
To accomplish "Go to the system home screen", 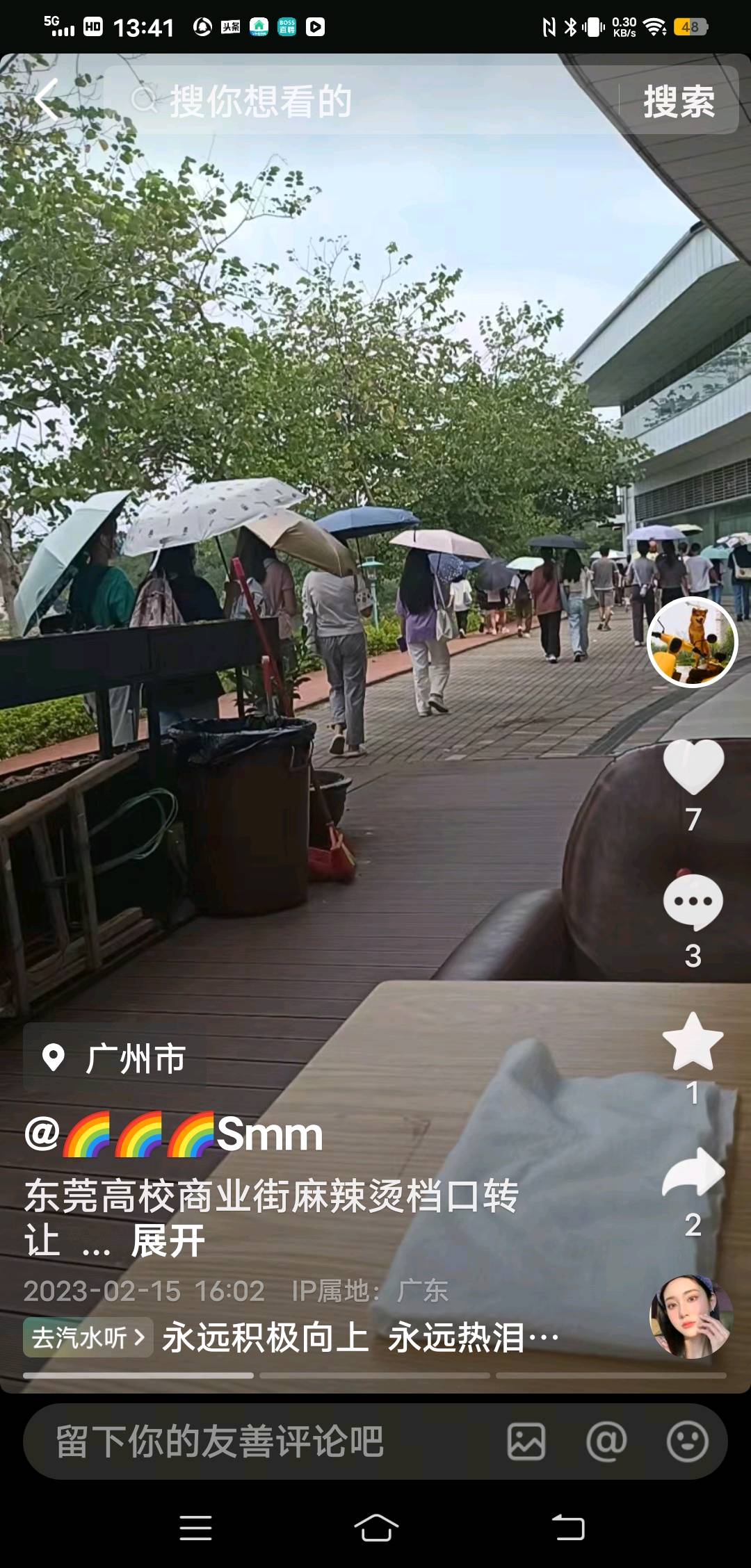I will click(x=376, y=1528).
